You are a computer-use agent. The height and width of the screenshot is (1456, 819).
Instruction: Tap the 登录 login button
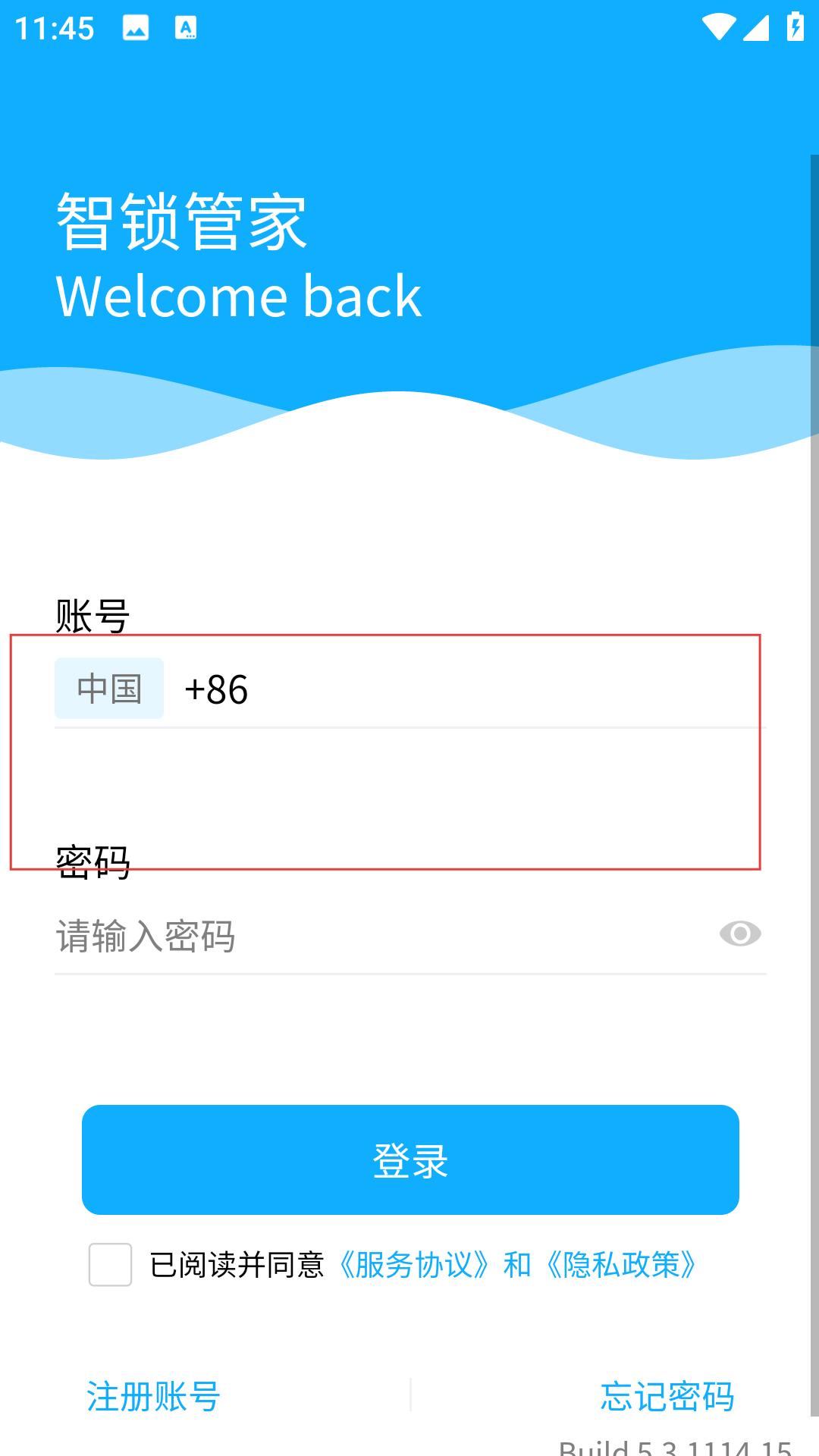coord(410,1160)
